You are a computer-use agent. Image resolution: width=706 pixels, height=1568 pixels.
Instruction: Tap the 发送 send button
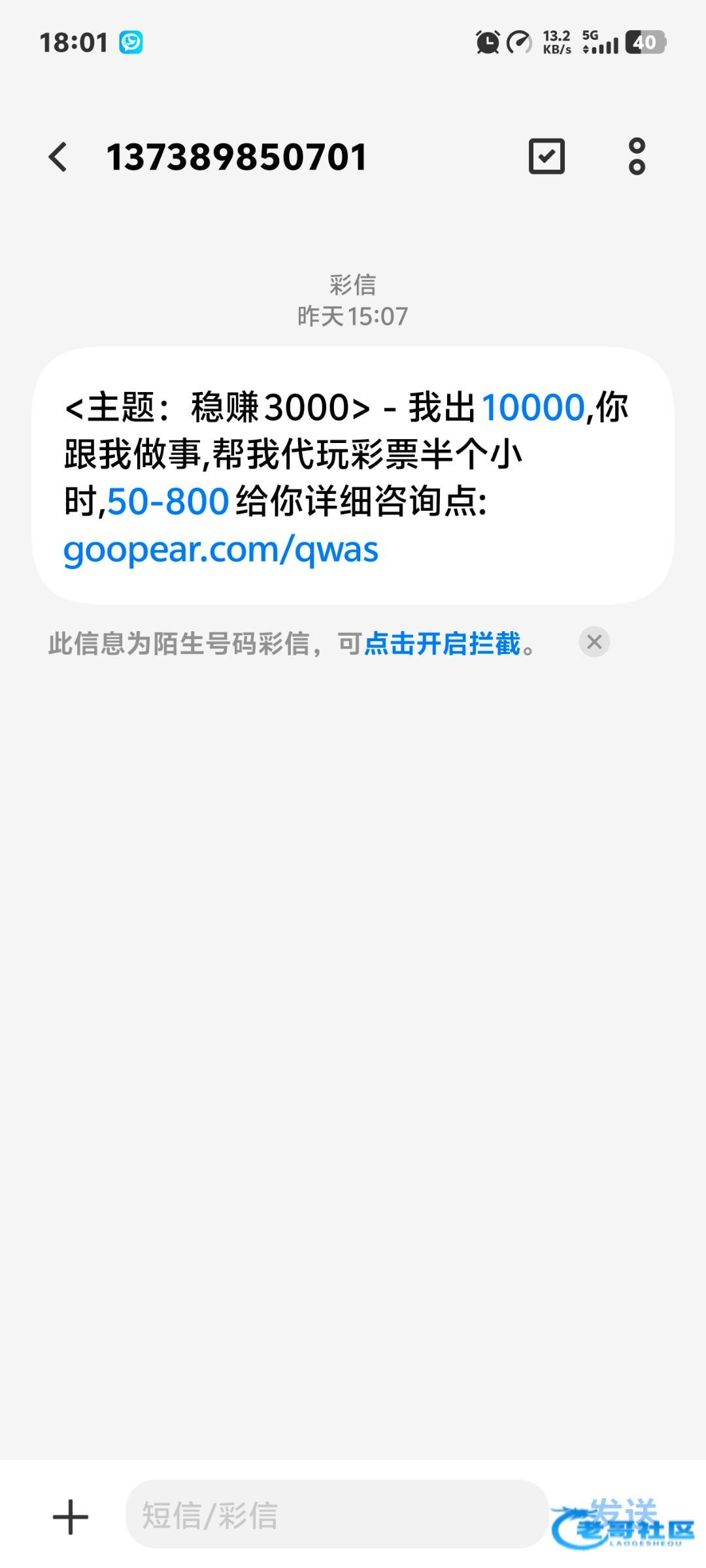(x=622, y=1513)
